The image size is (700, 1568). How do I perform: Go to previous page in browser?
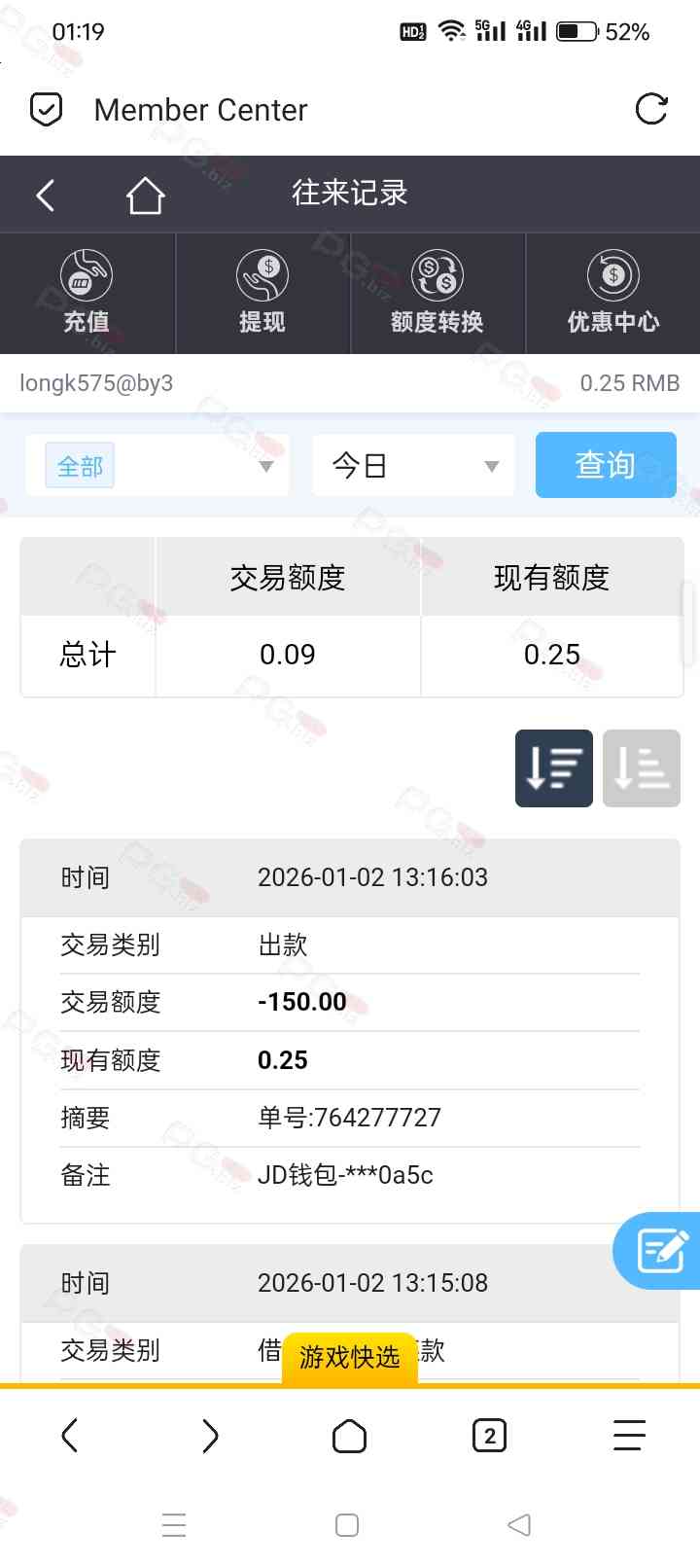[x=70, y=1436]
